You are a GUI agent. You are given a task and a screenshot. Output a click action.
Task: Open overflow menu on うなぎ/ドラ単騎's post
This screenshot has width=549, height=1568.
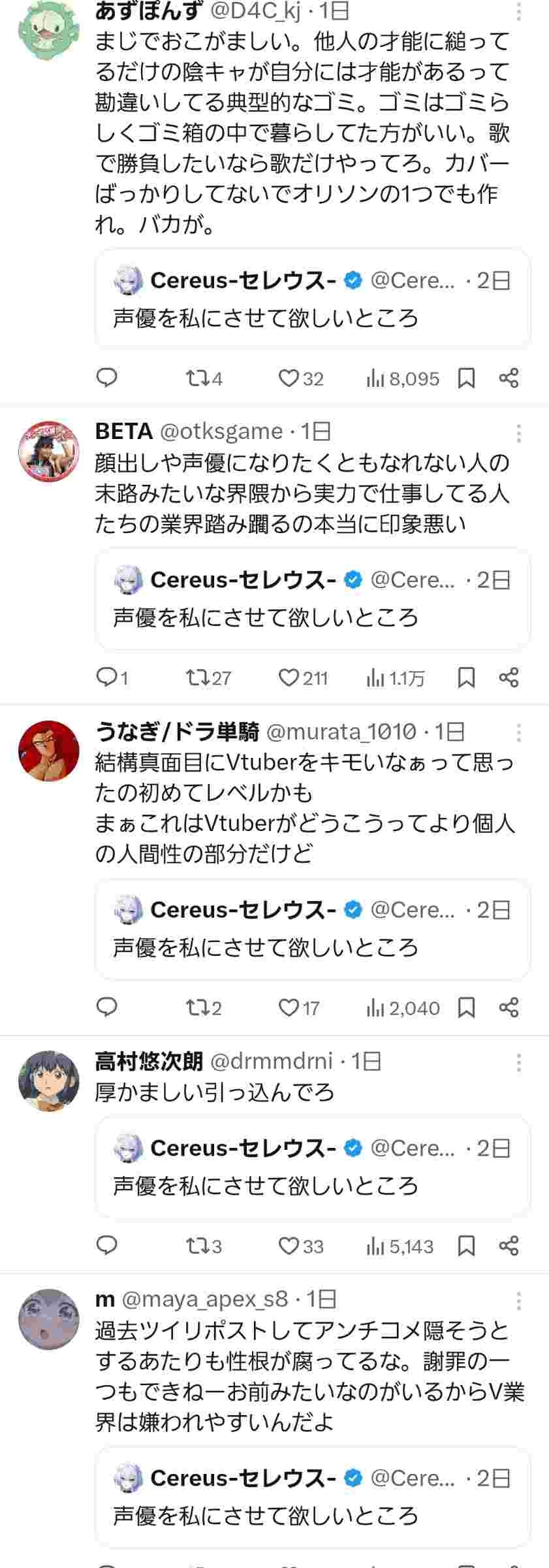click(x=518, y=733)
